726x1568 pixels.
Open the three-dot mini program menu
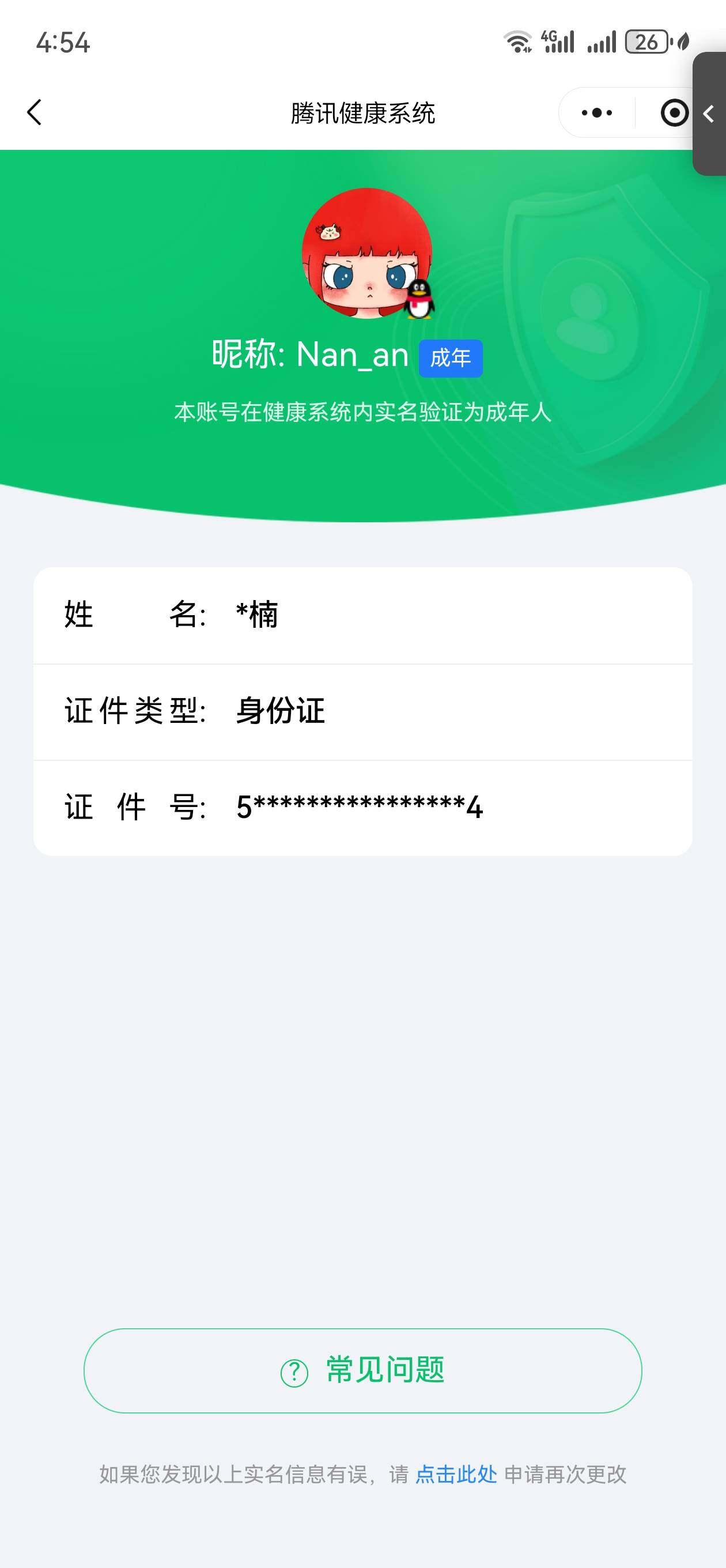(596, 112)
